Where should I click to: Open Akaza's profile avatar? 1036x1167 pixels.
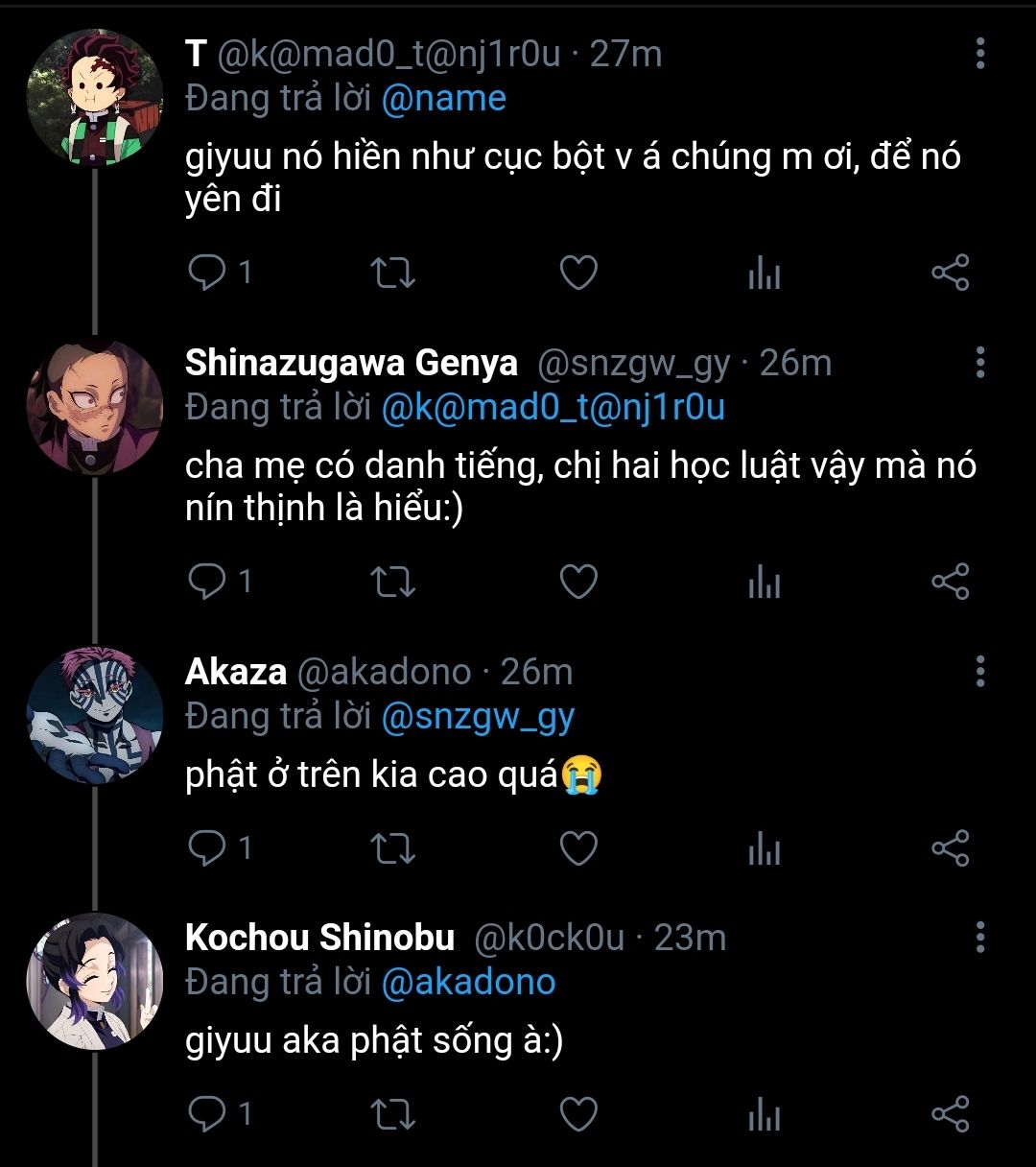point(94,715)
